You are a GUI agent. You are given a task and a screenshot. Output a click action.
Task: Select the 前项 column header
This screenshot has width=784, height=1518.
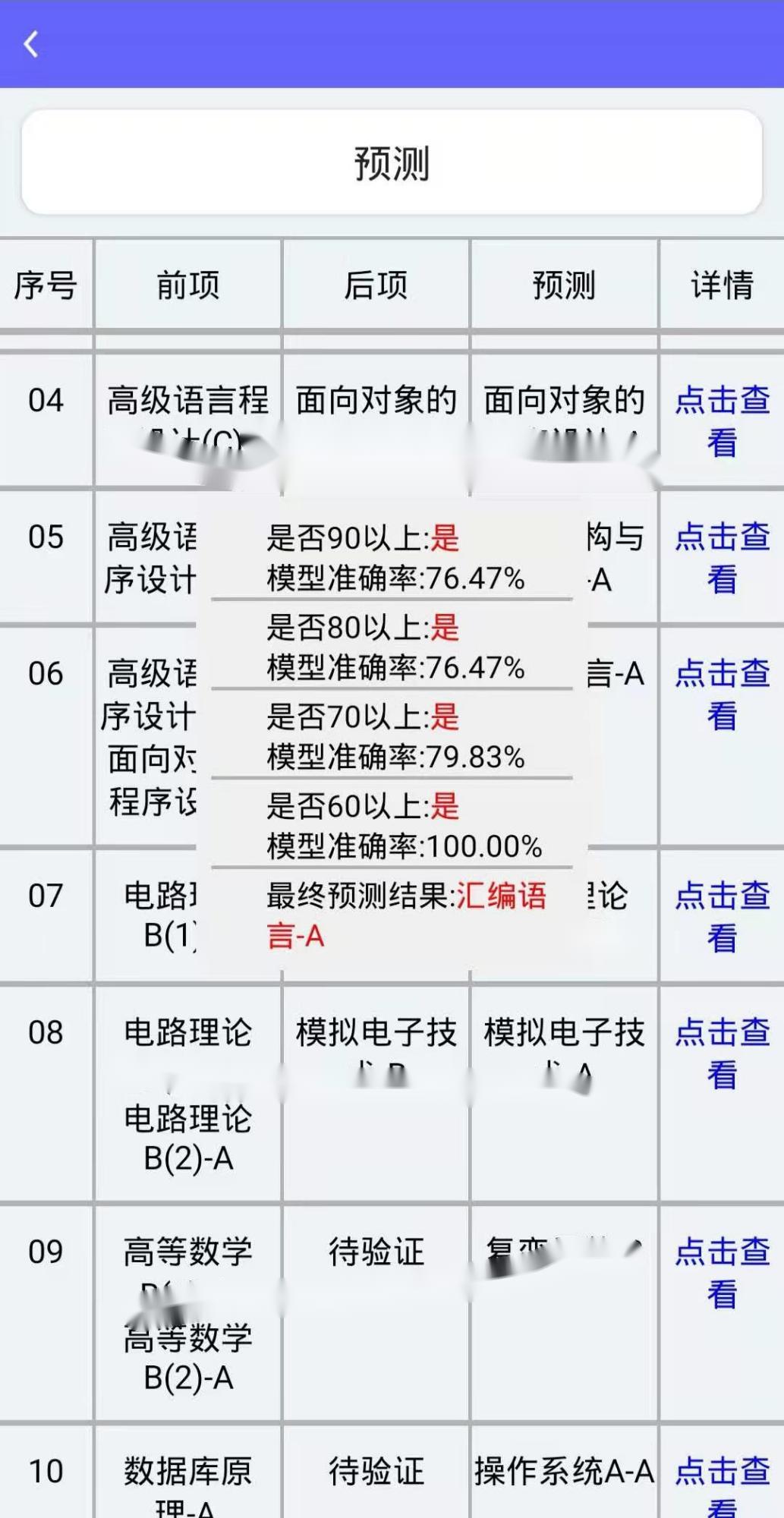[x=186, y=285]
